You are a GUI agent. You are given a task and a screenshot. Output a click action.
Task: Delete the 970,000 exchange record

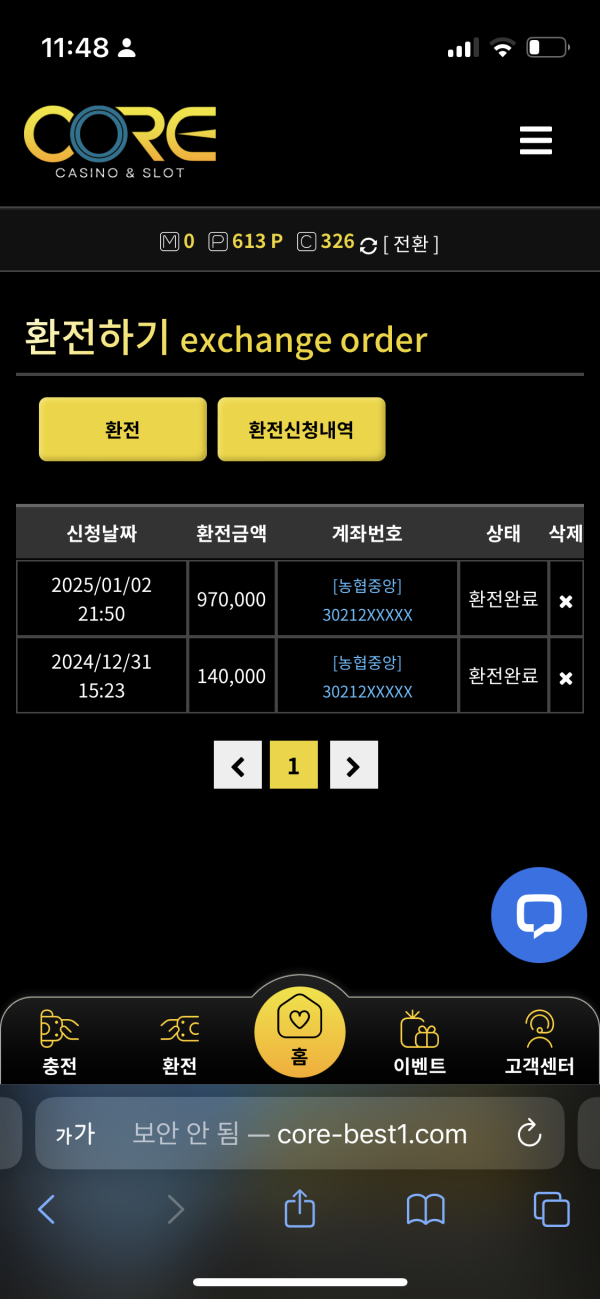coord(565,601)
